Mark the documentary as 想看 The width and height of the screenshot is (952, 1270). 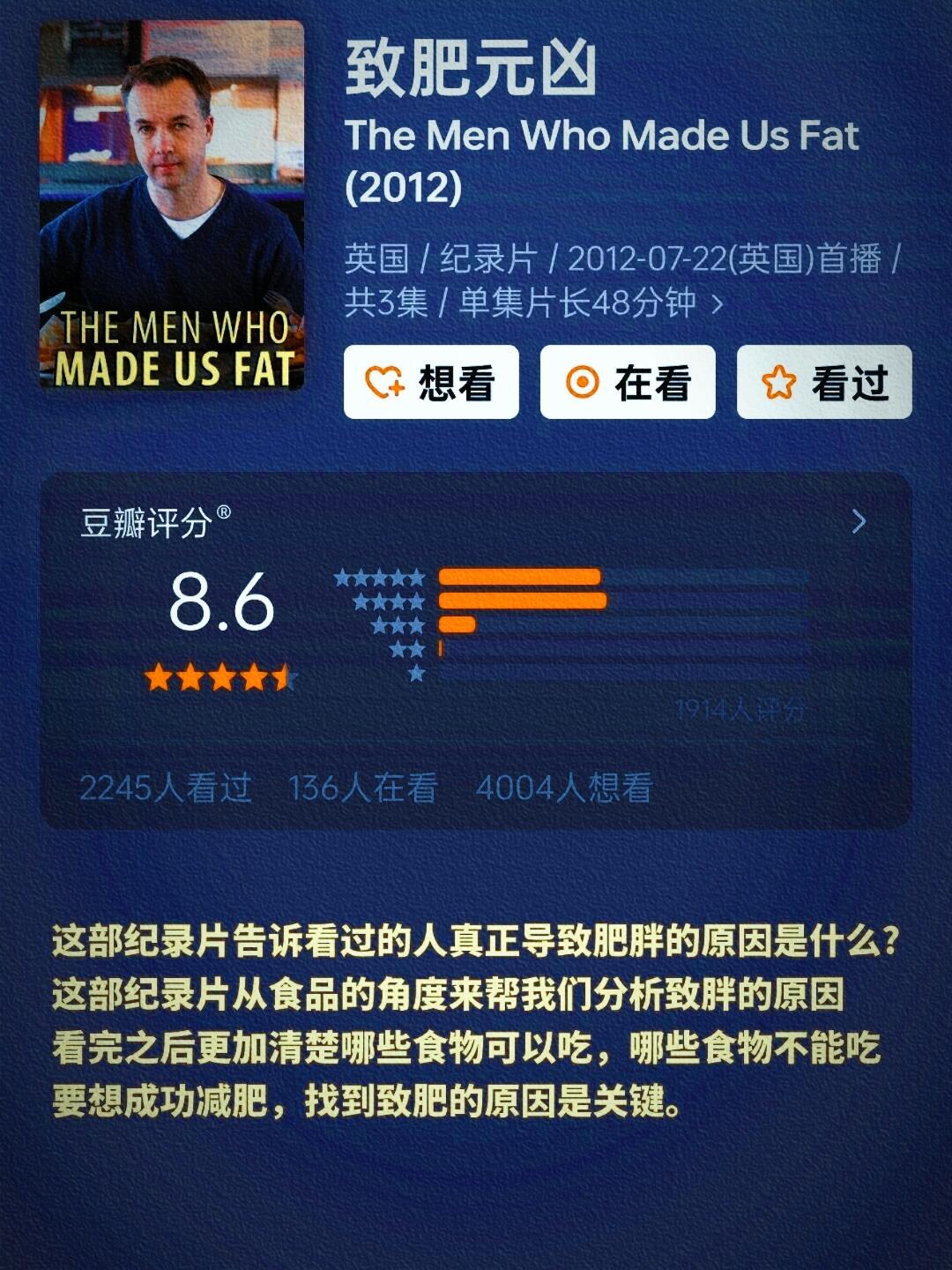click(432, 383)
